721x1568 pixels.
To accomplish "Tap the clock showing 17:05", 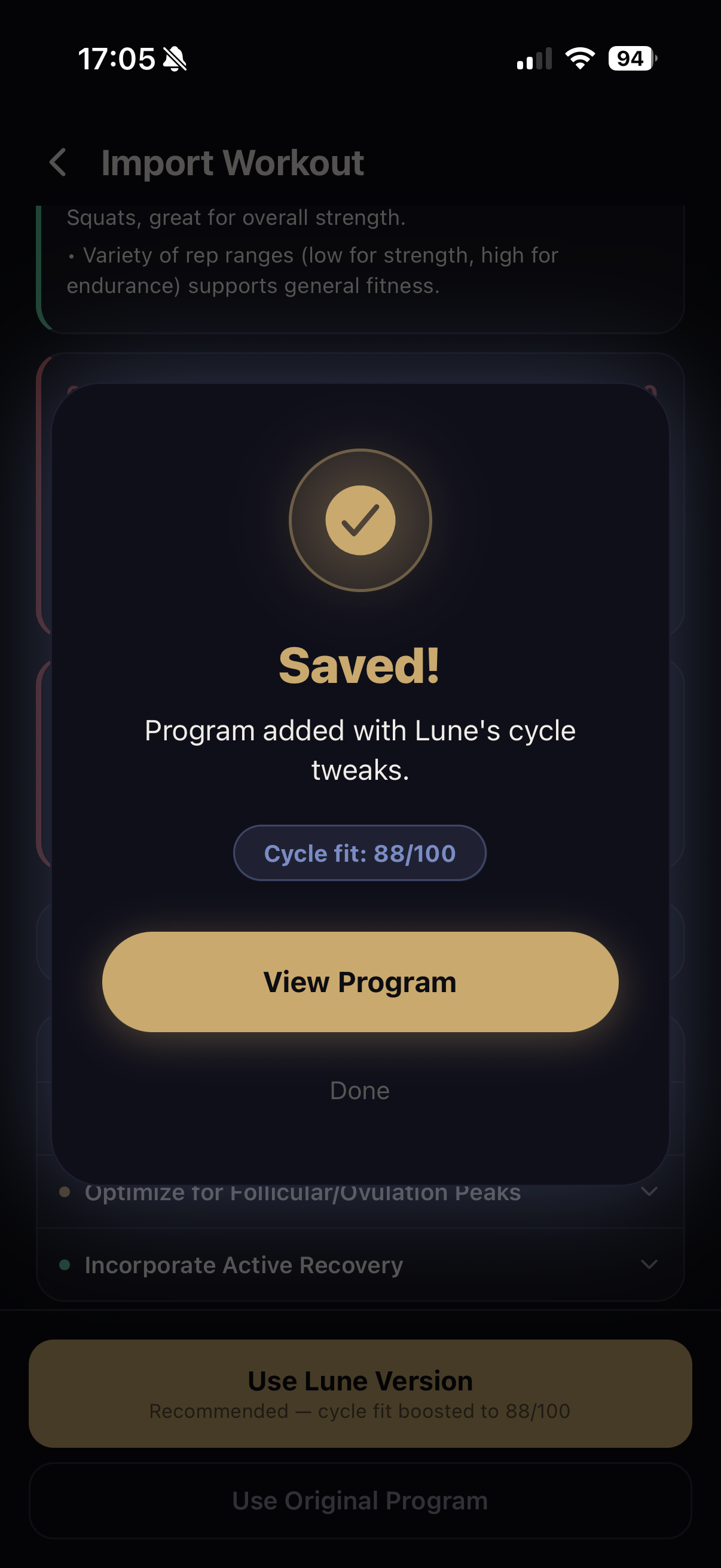I will pyautogui.click(x=117, y=58).
